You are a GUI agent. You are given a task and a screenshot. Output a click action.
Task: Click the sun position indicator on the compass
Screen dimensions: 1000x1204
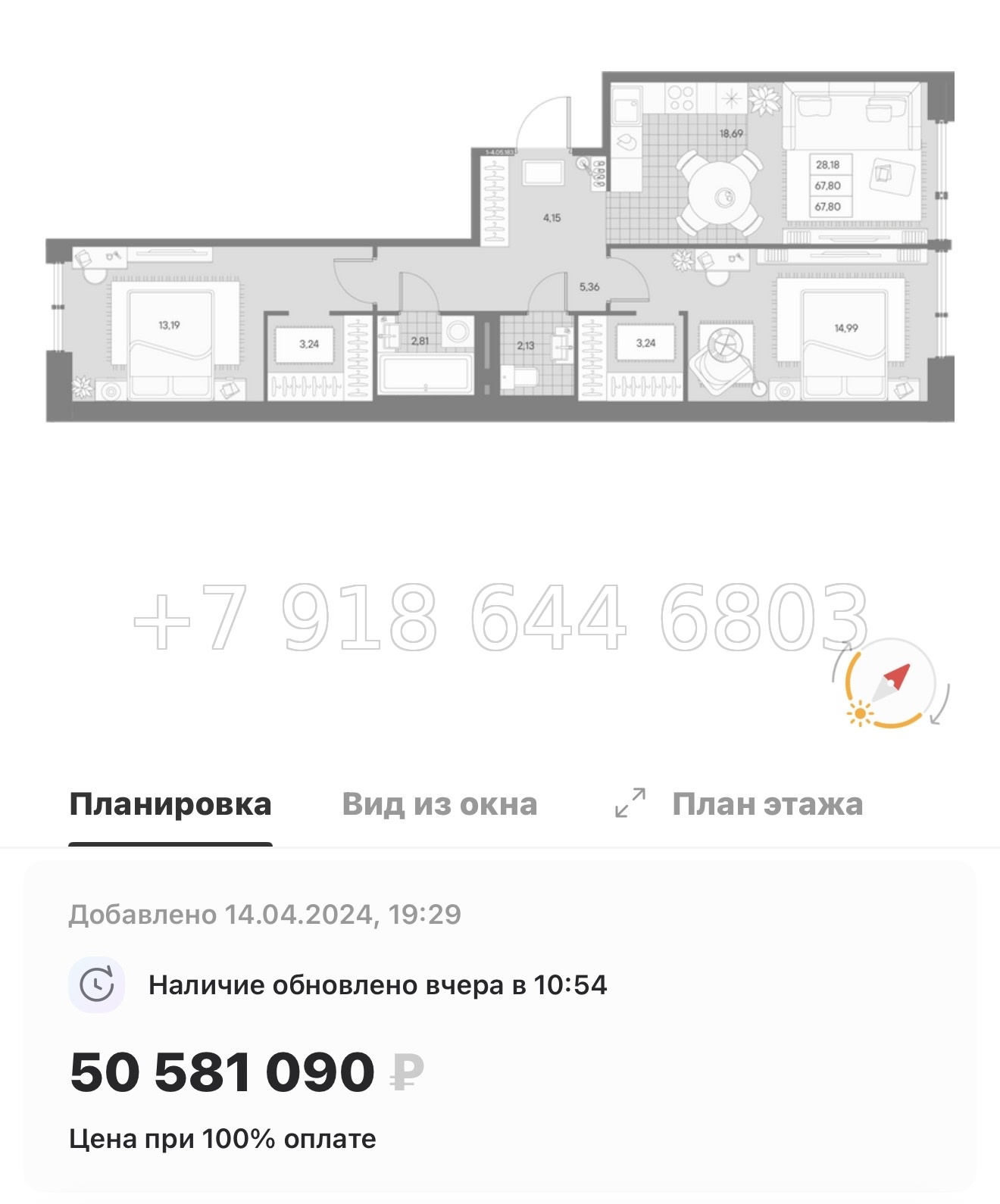click(860, 713)
